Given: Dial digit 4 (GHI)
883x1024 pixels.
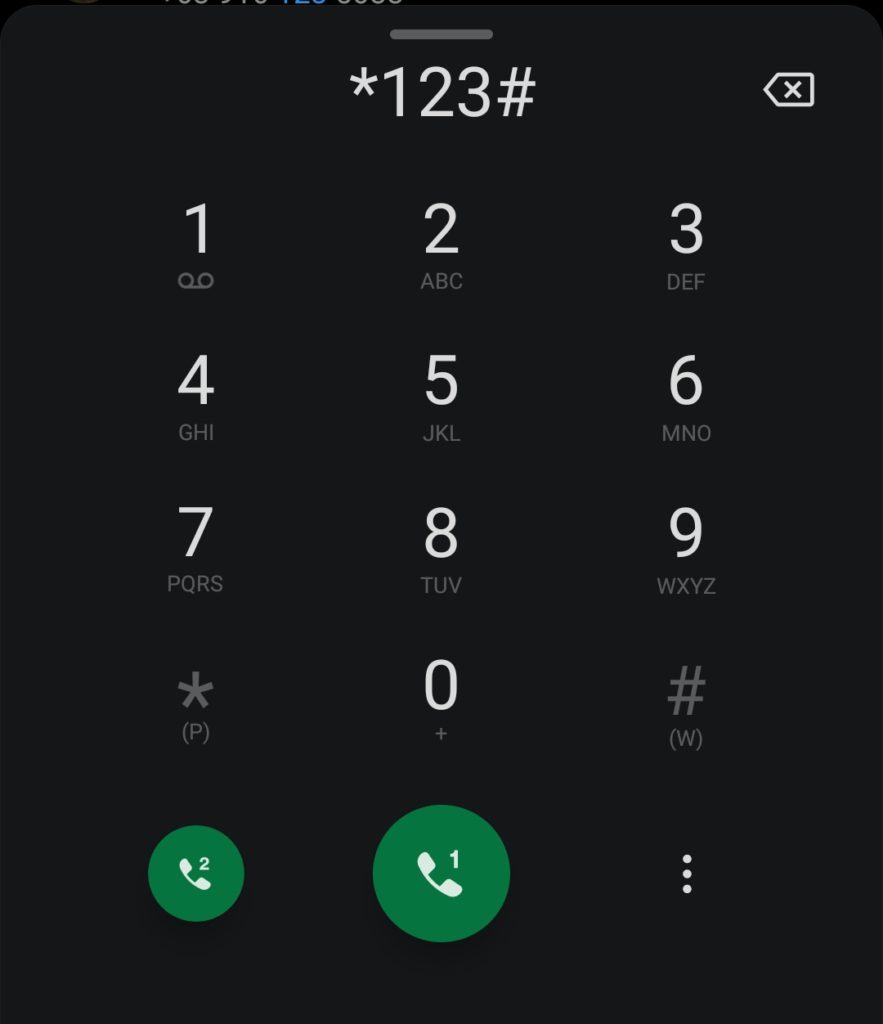Looking at the screenshot, I should pos(196,396).
